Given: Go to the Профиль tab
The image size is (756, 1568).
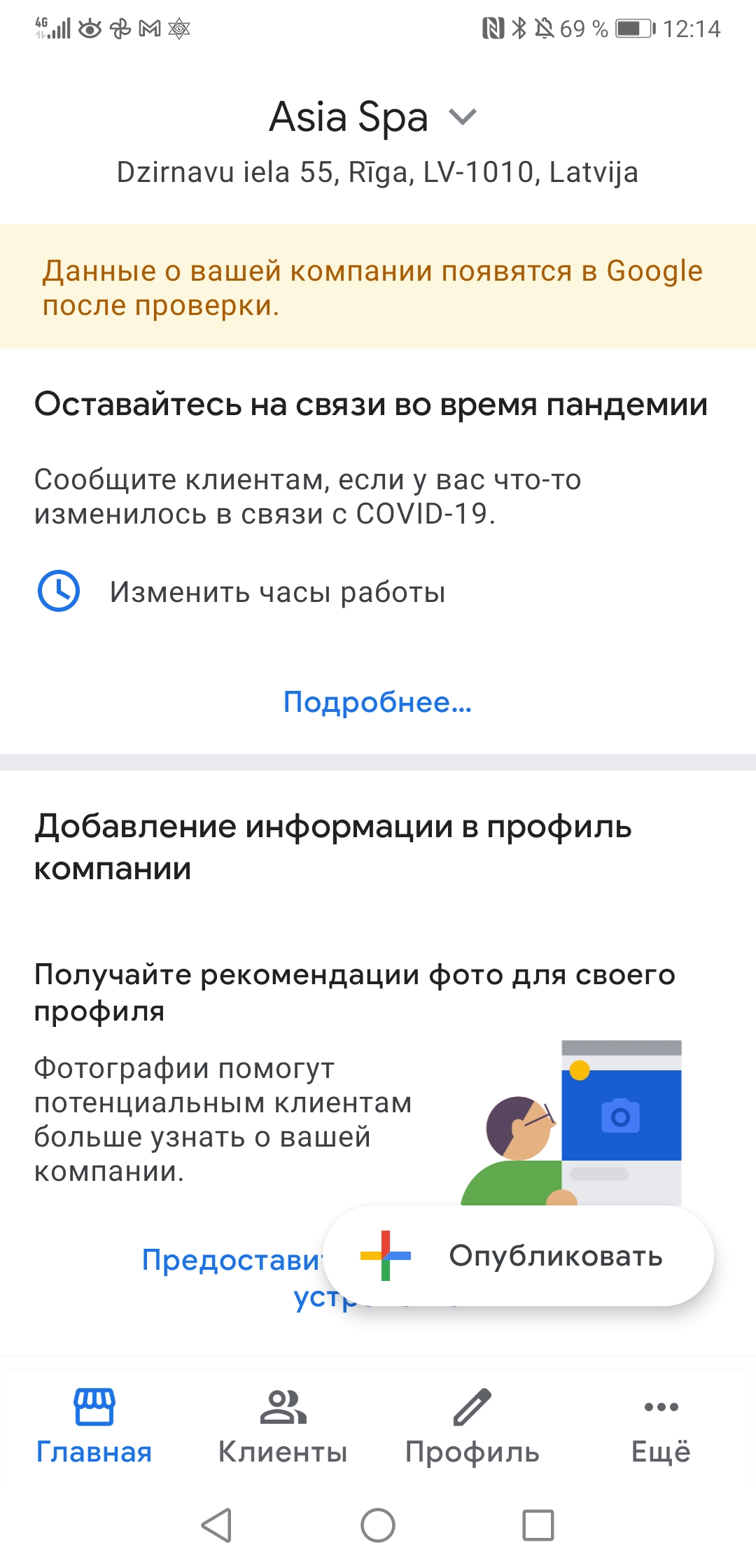Looking at the screenshot, I should [472, 1427].
